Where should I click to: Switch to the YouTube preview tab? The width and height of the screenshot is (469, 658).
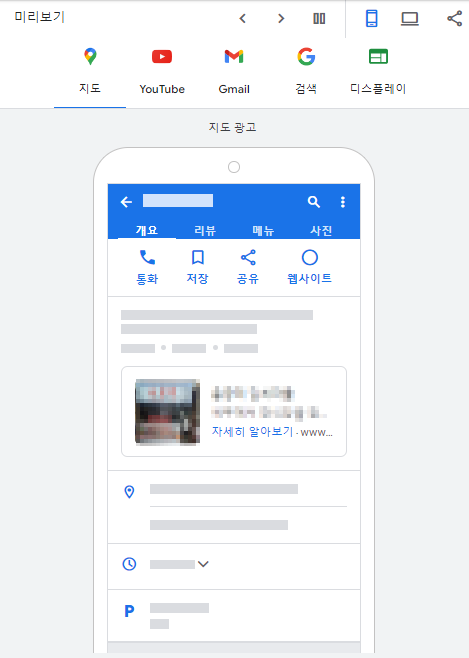tap(162, 72)
